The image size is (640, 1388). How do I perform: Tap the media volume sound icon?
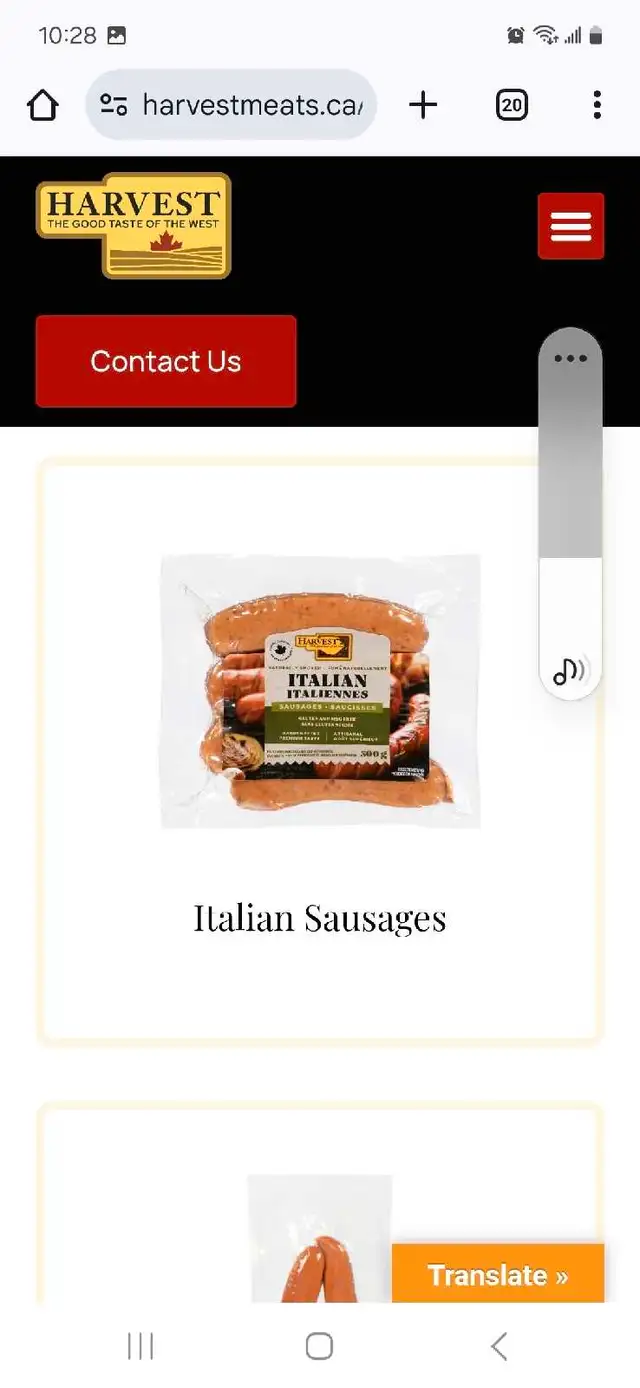coord(570,670)
